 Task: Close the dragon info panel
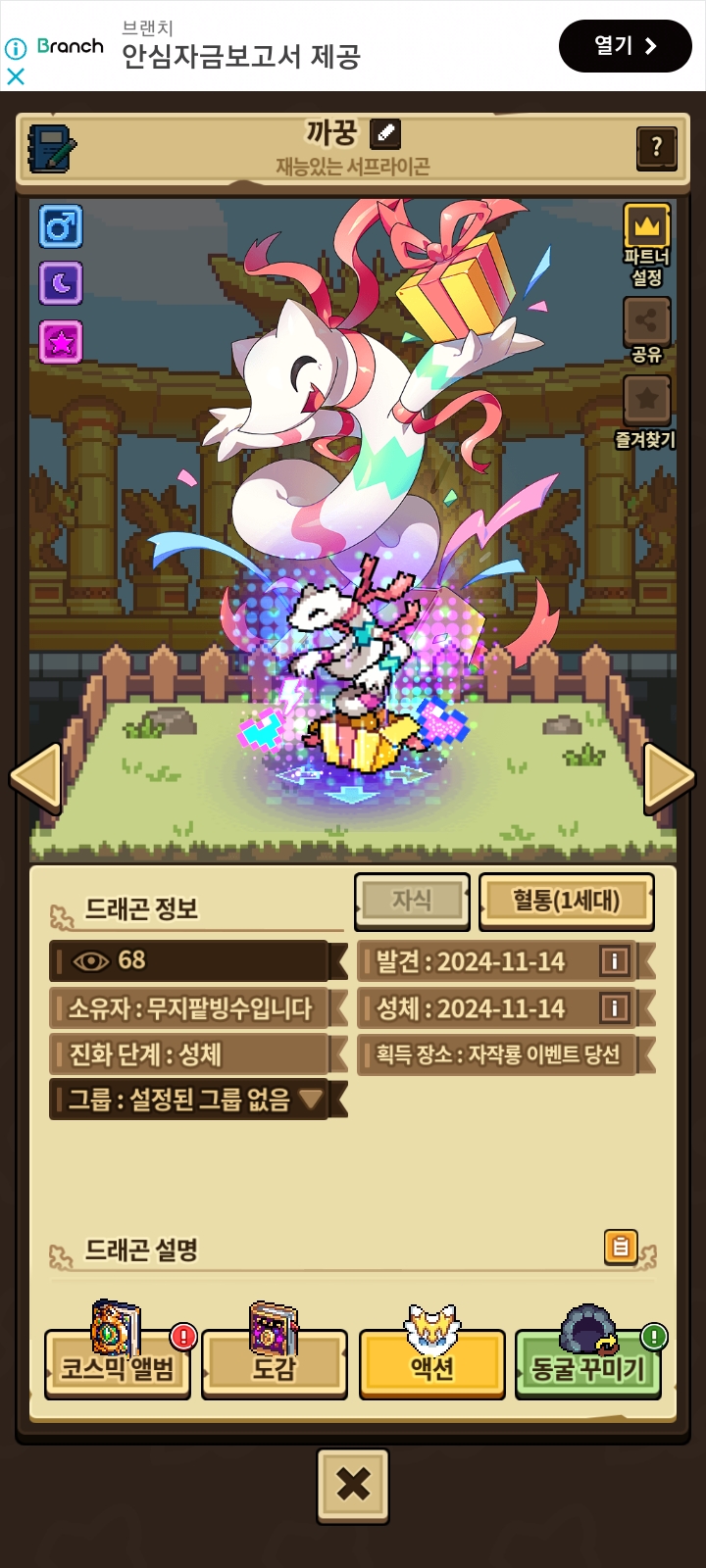click(353, 1486)
